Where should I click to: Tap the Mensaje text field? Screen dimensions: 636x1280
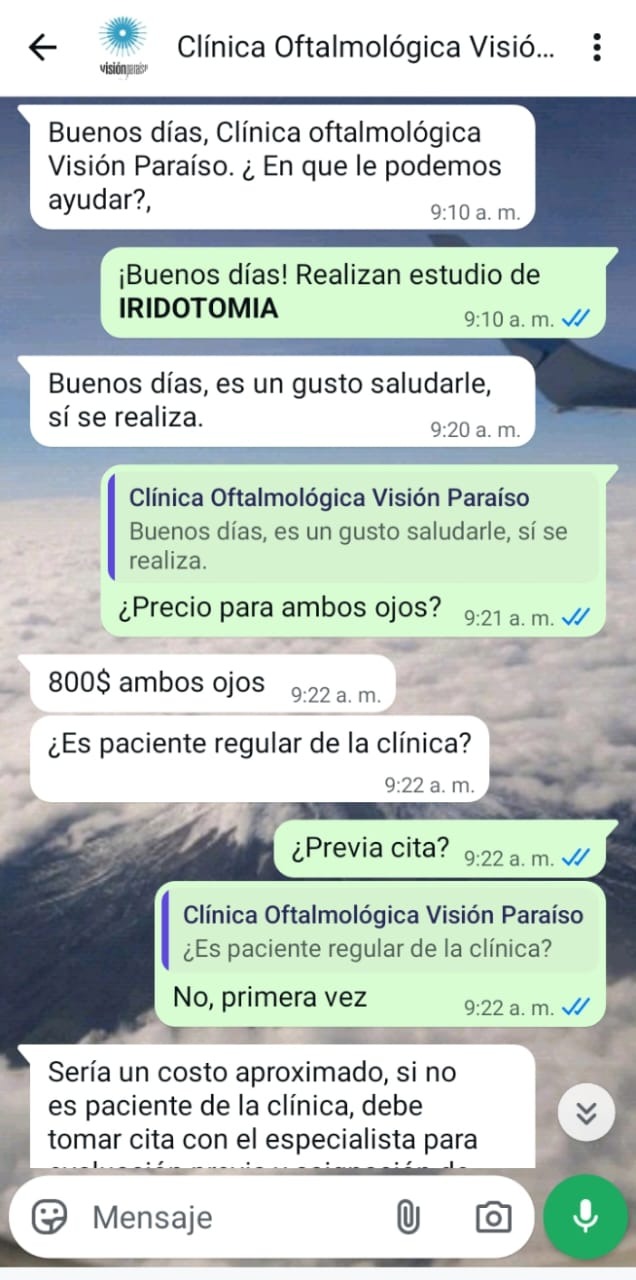coord(230,1217)
